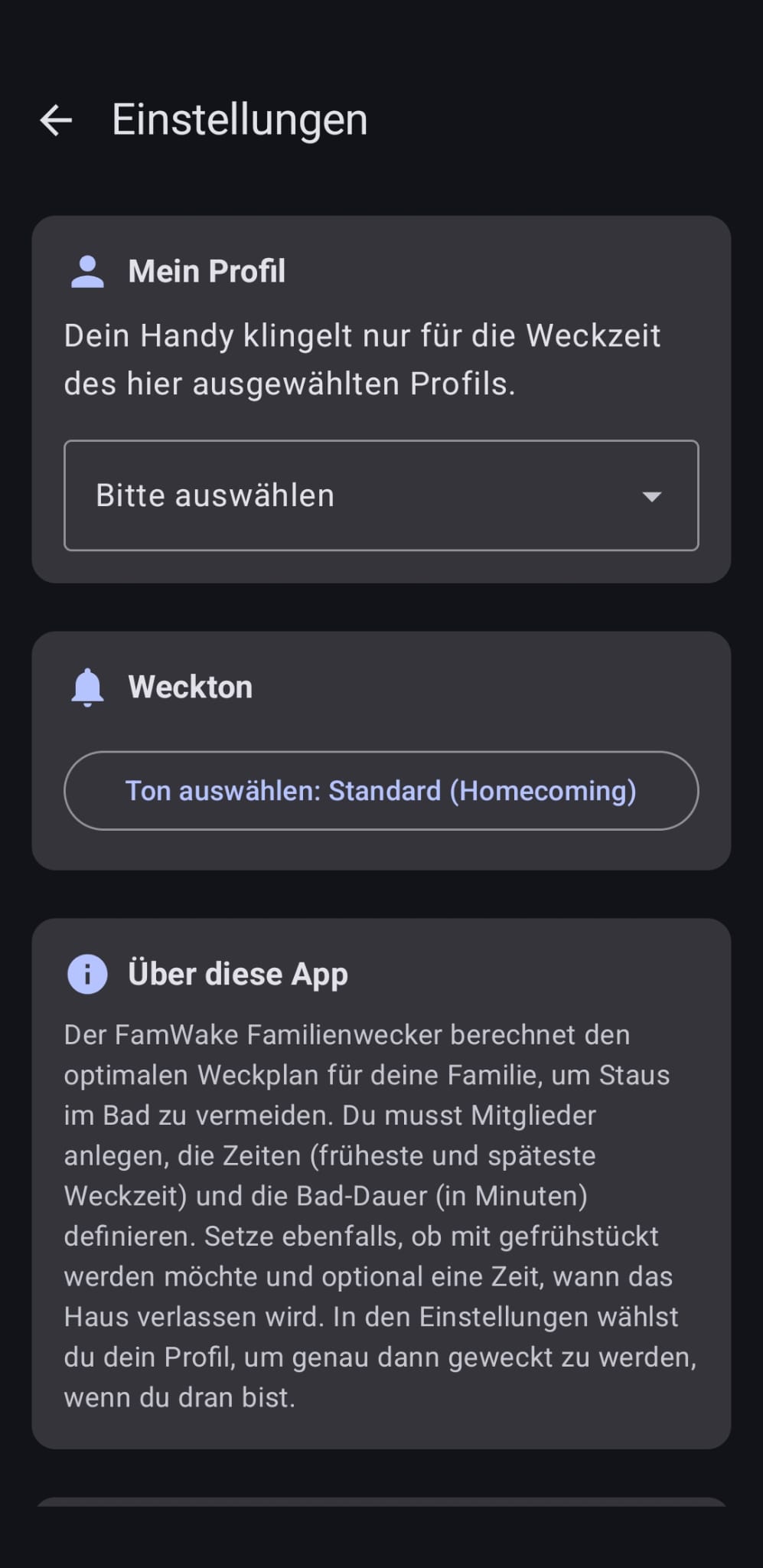This screenshot has width=763, height=1568.
Task: Click the Mein Profil section heading
Action: point(207,270)
